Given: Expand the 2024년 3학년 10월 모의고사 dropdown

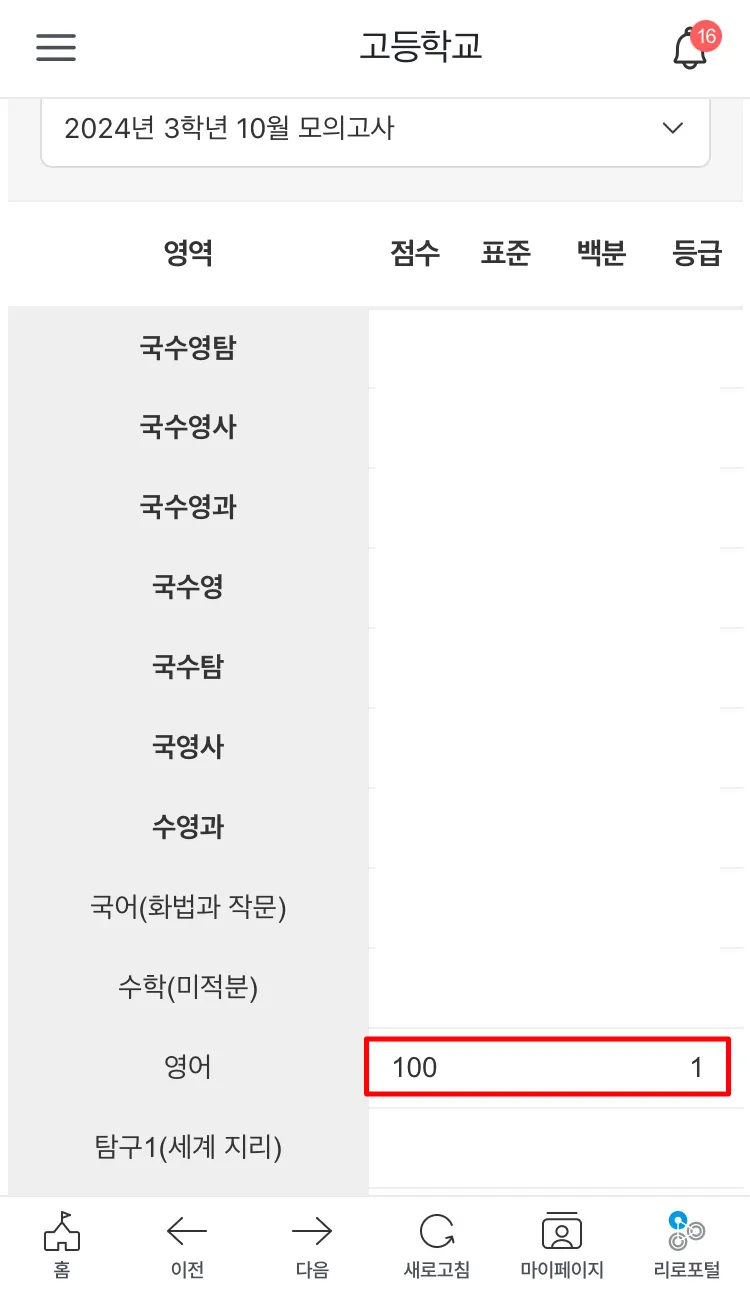Looking at the screenshot, I should point(375,128).
